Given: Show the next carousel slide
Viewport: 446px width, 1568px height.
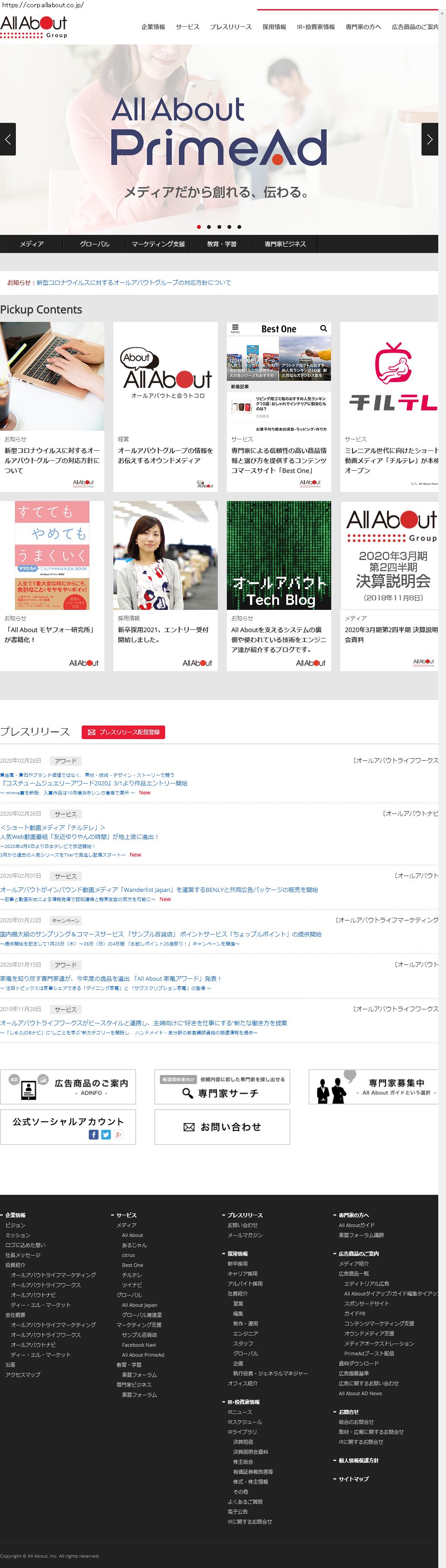Looking at the screenshot, I should [x=429, y=139].
